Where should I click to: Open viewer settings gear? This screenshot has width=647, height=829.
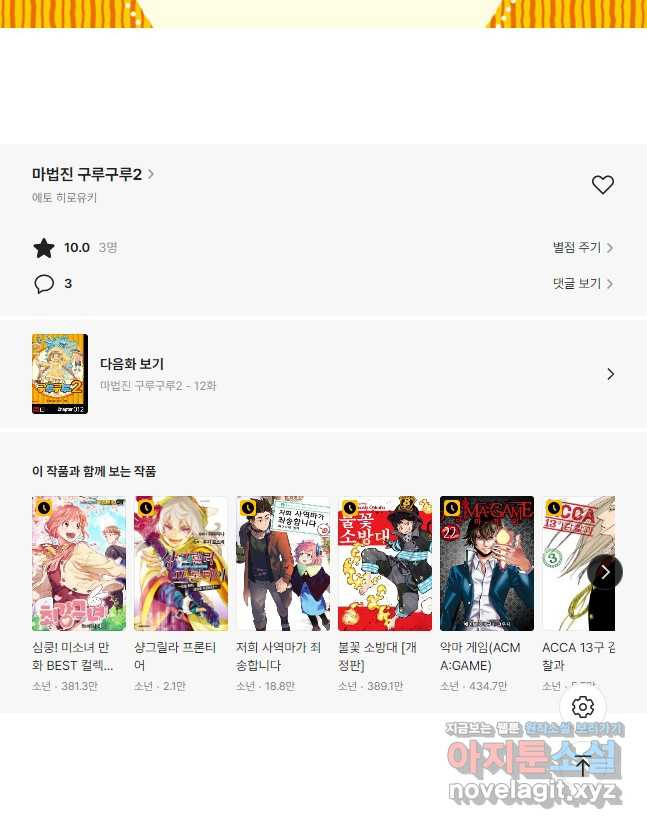click(583, 707)
